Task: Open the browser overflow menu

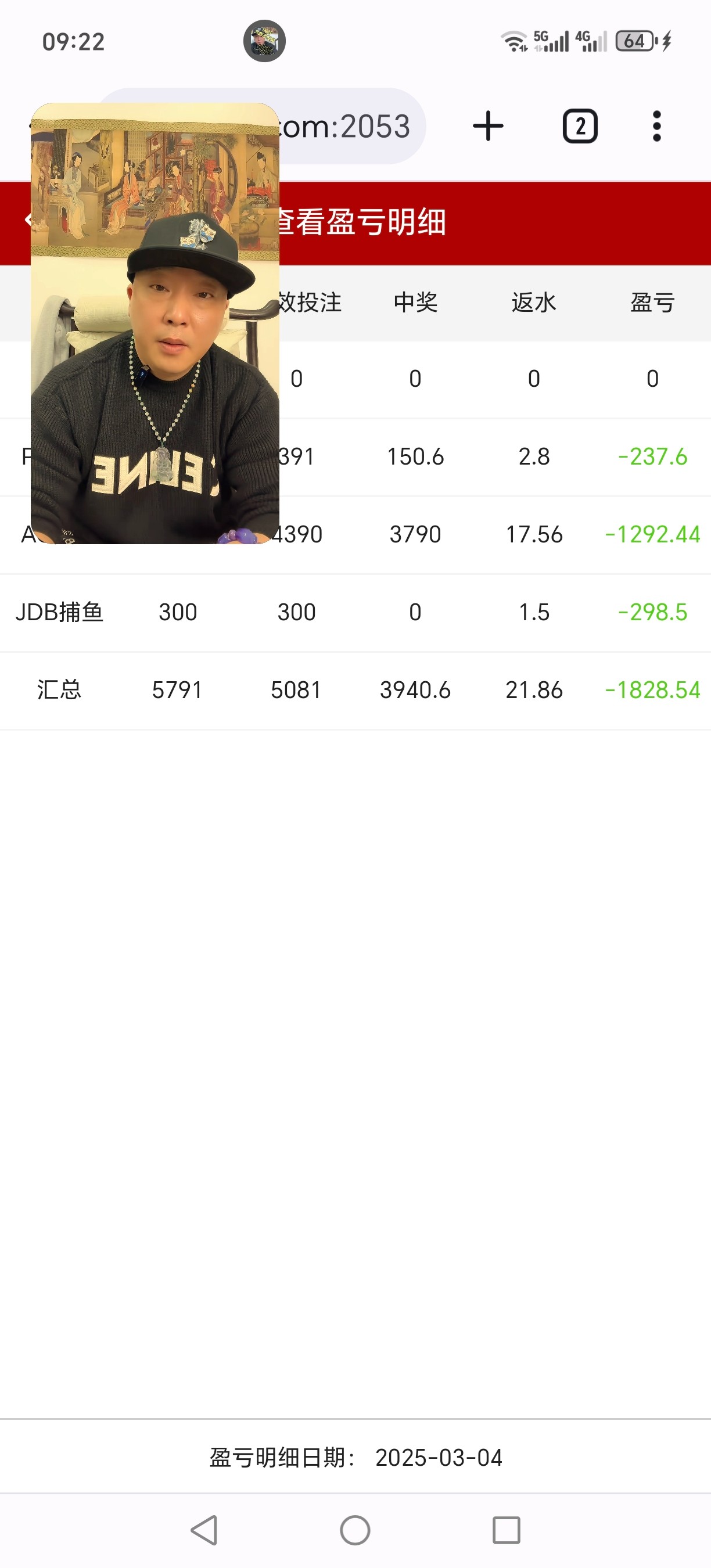Action: [656, 126]
